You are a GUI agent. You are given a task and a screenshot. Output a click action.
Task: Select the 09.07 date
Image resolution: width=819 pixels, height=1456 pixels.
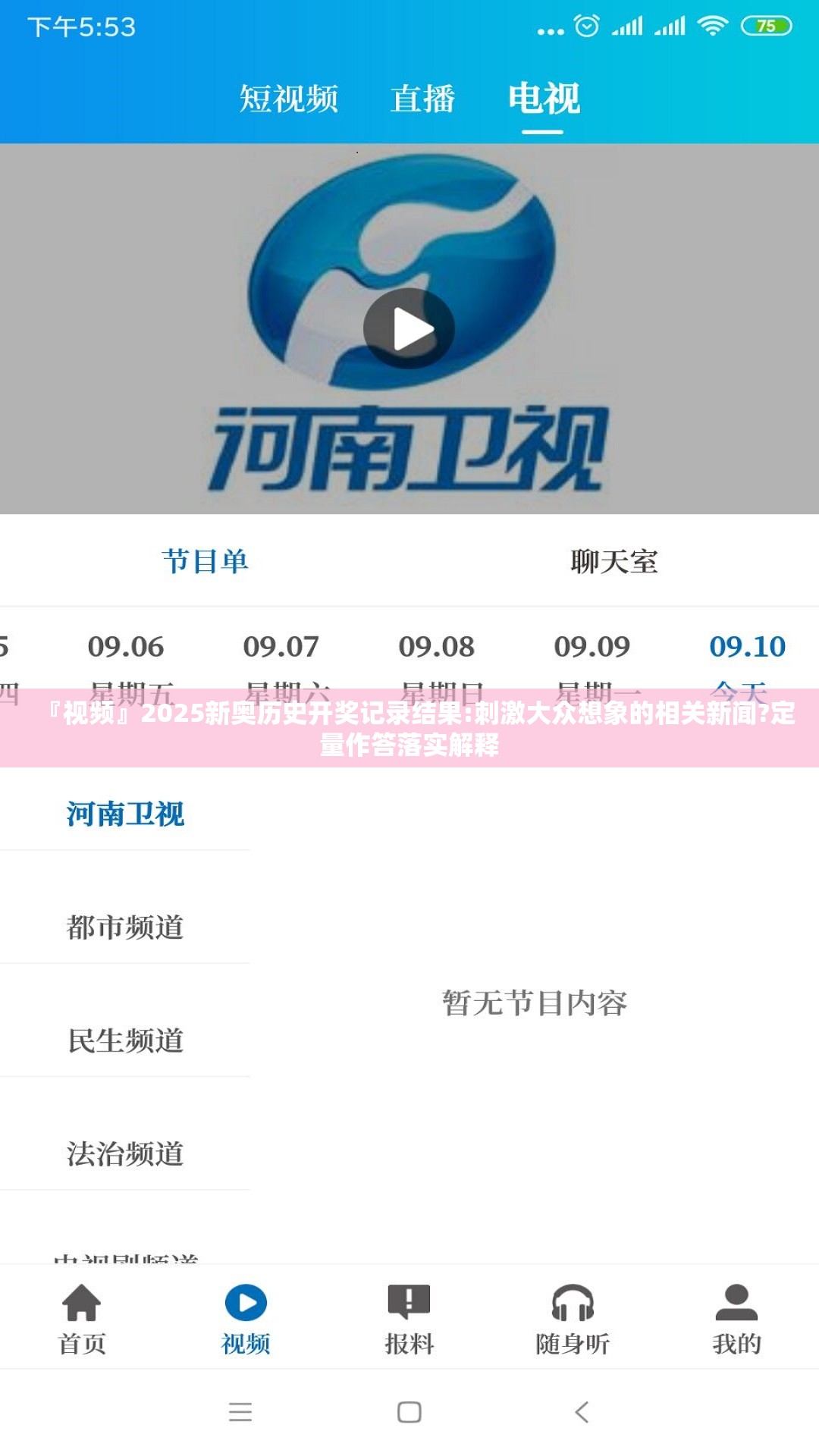[x=281, y=661]
